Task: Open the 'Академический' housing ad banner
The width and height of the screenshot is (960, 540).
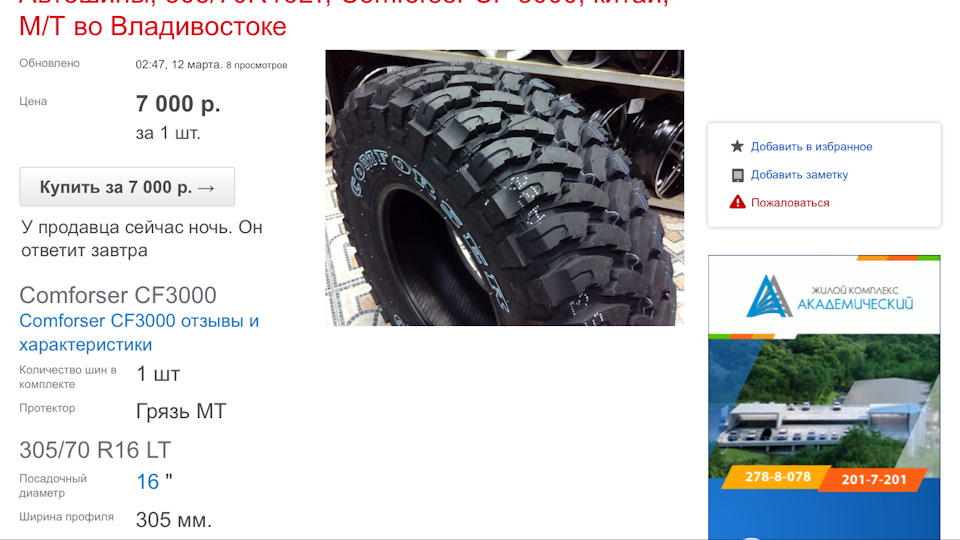Action: click(x=824, y=397)
